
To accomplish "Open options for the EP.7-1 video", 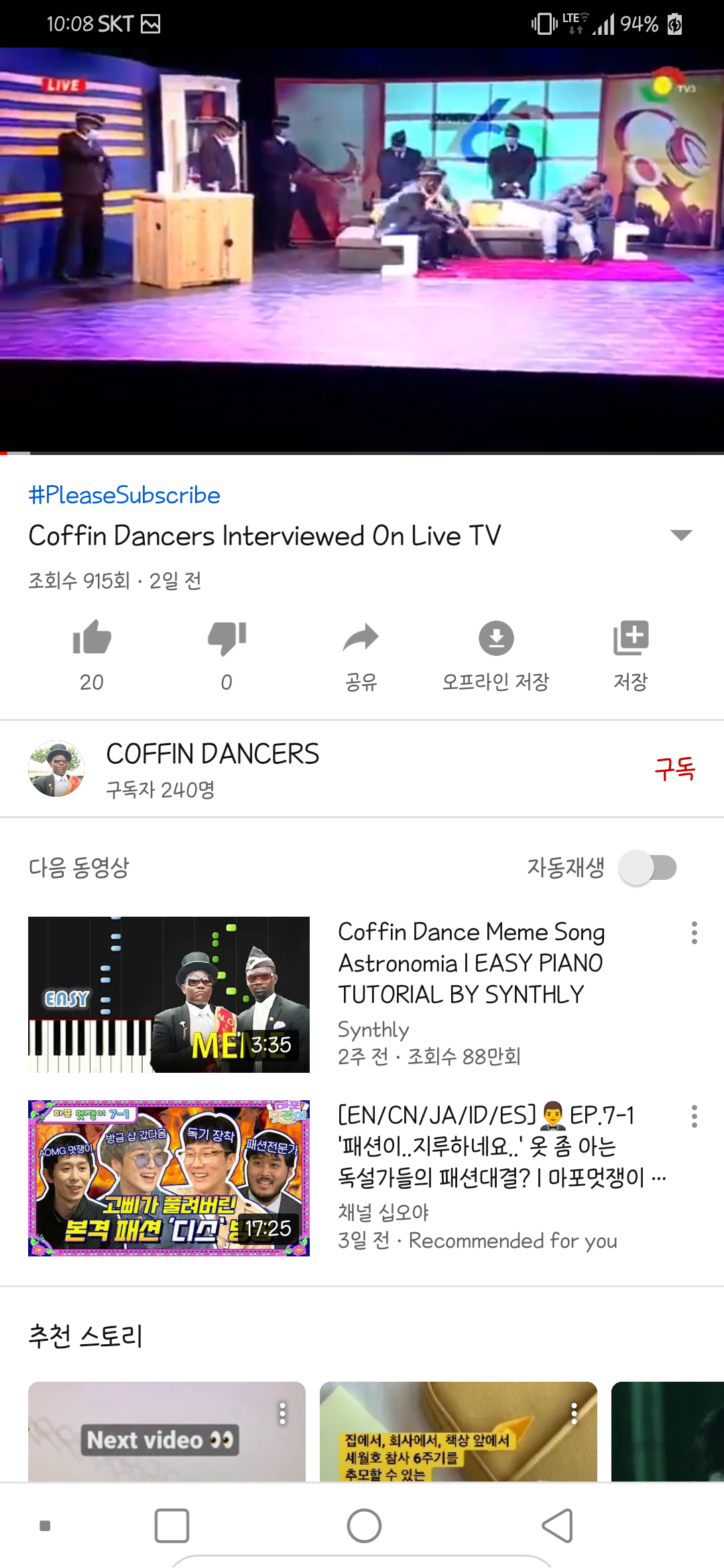I will point(694,1116).
